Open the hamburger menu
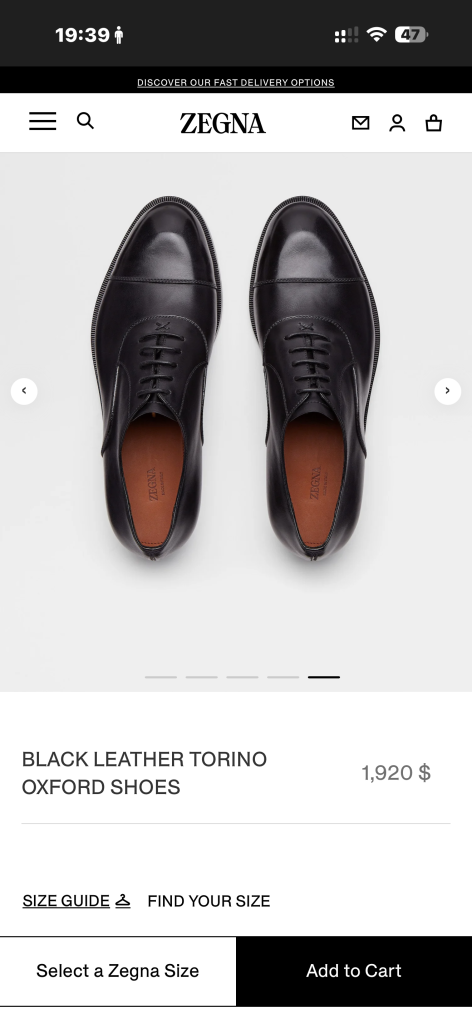 point(42,121)
